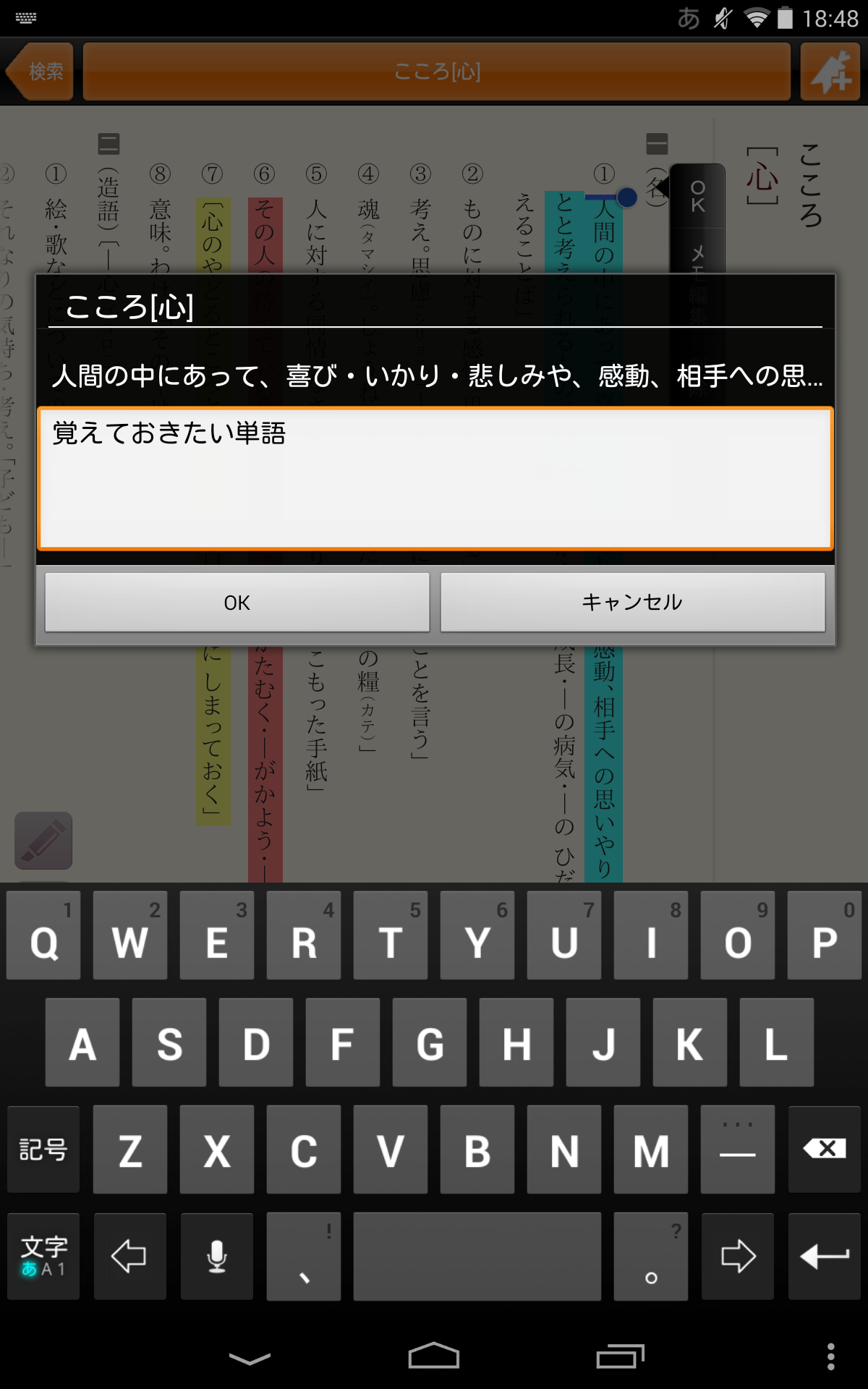Move cursor right with arrow key
Viewport: 868px width, 1389px height.
738,1256
